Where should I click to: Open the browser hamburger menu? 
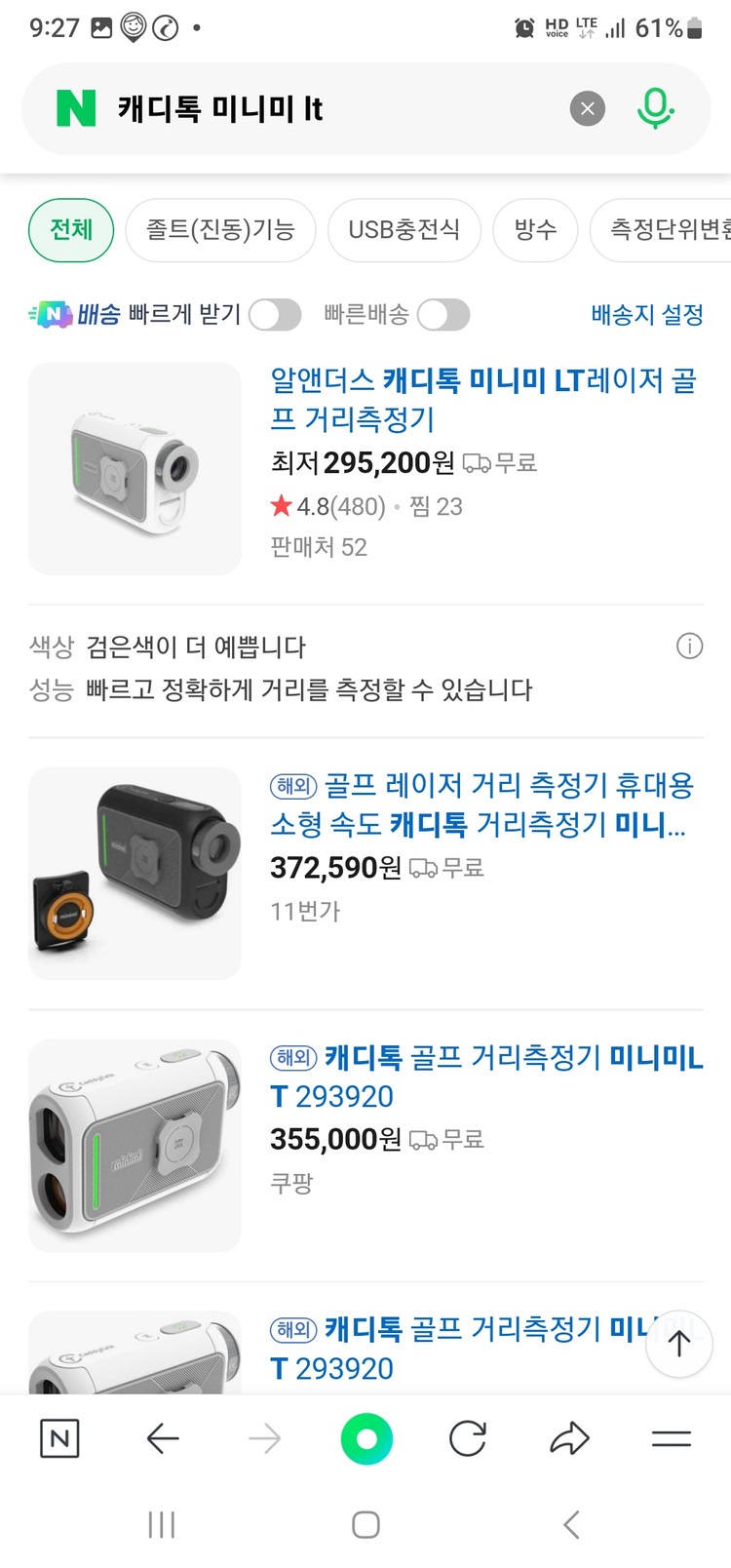pos(671,1439)
